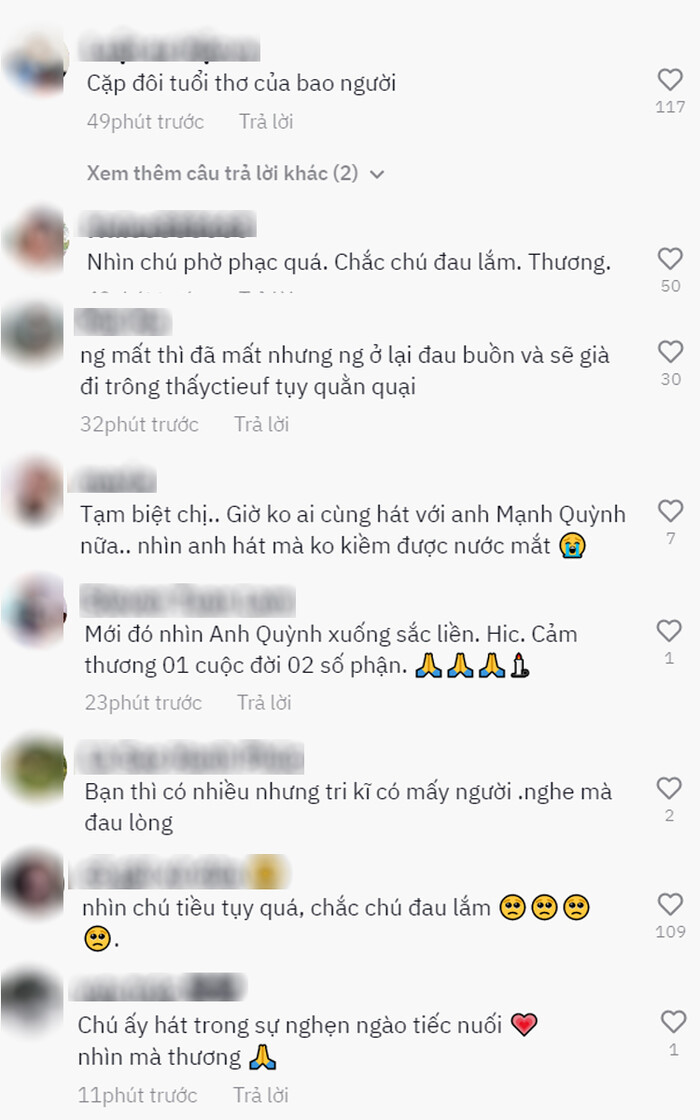
Task: Reply to the comment posted 32 phút trước
Action: pos(261,424)
